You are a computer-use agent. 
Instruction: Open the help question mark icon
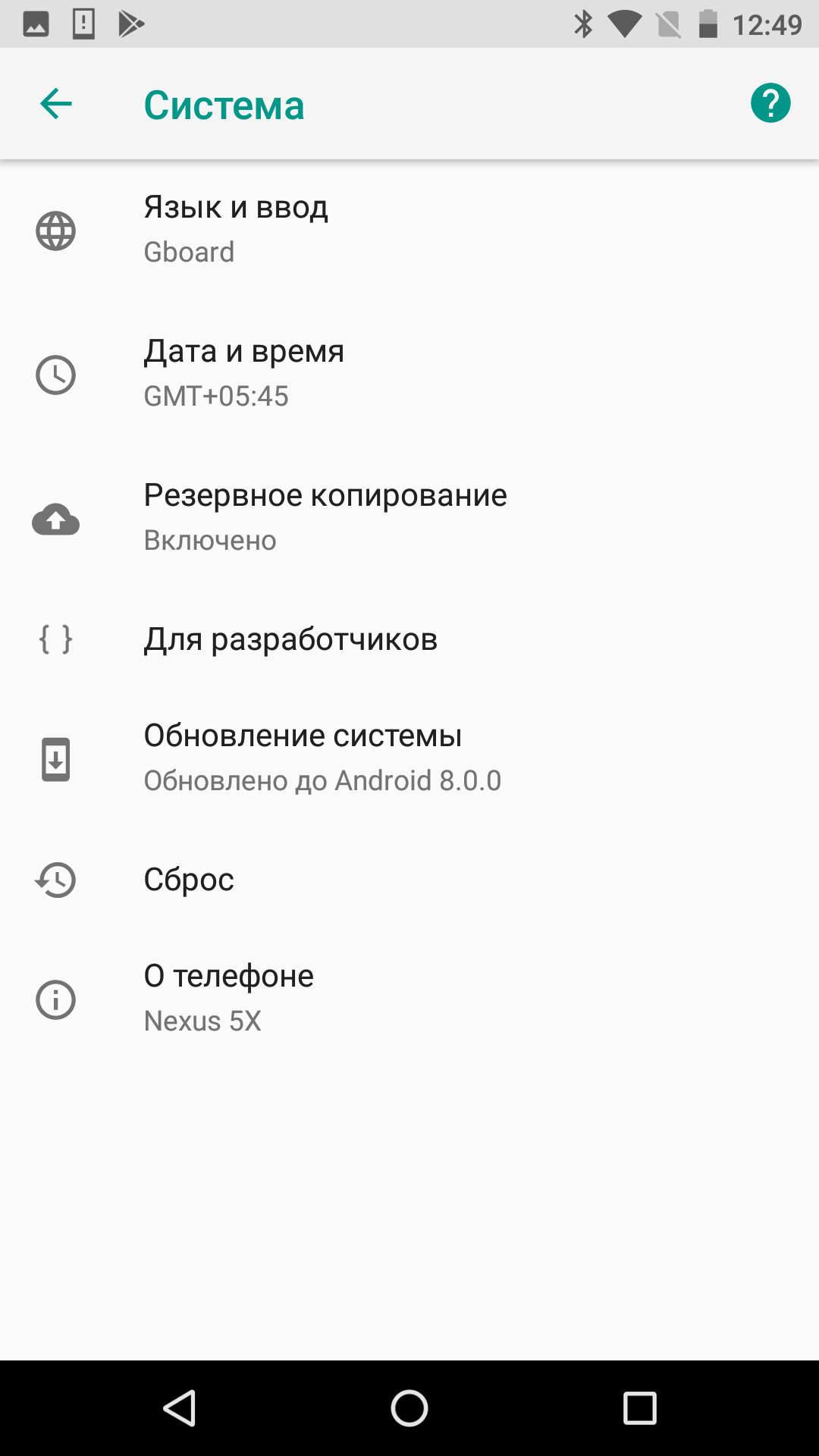coord(770,103)
